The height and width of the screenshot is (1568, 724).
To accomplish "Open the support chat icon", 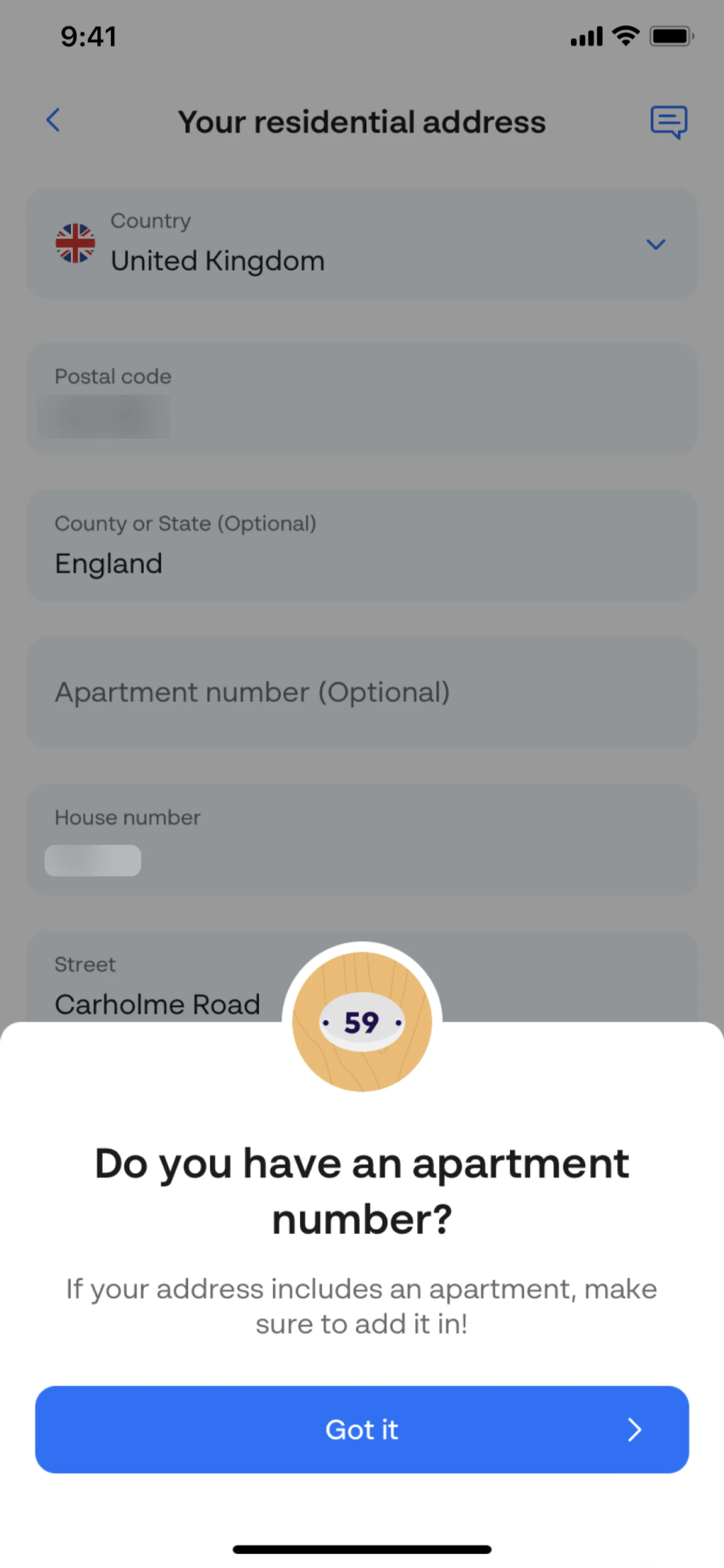I will (669, 122).
